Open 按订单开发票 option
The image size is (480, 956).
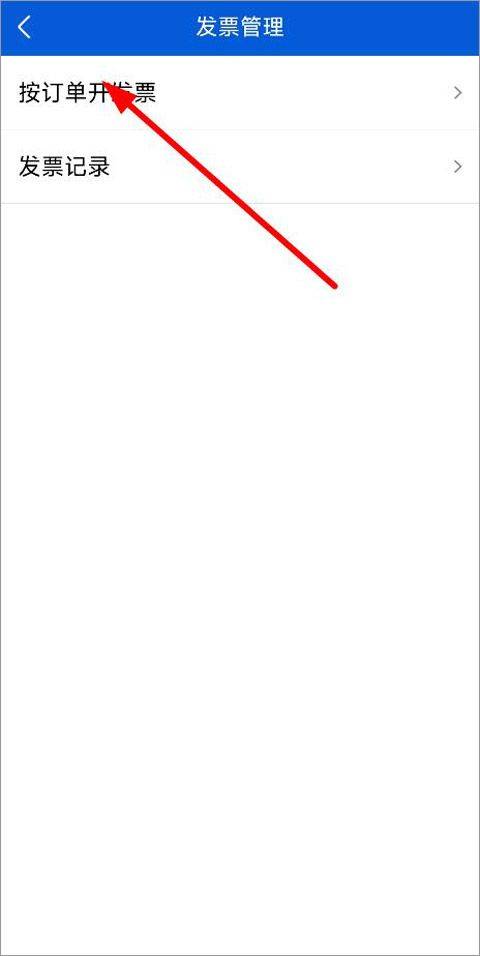240,93
